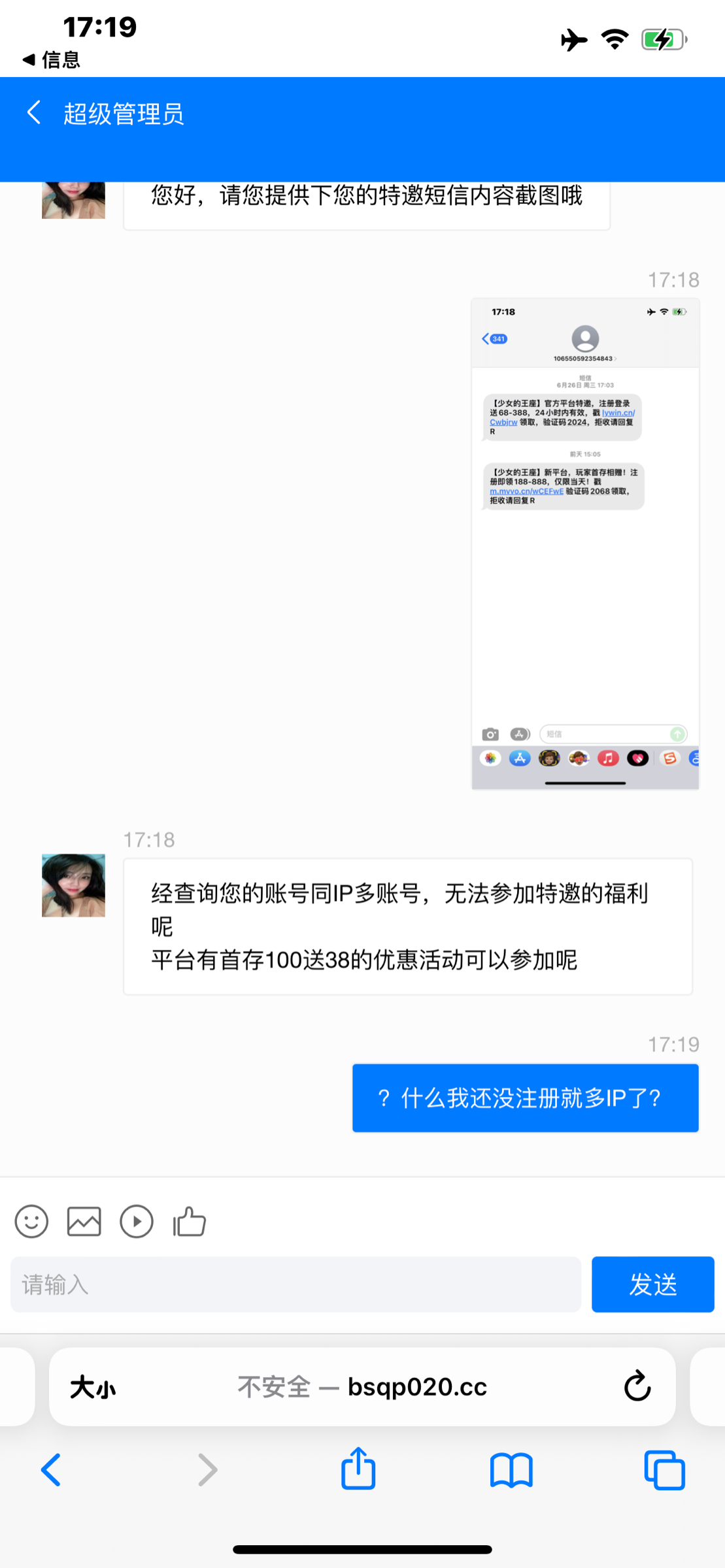Image resolution: width=725 pixels, height=1568 pixels.
Task: Share this page from Safari toolbar
Action: (358, 1469)
